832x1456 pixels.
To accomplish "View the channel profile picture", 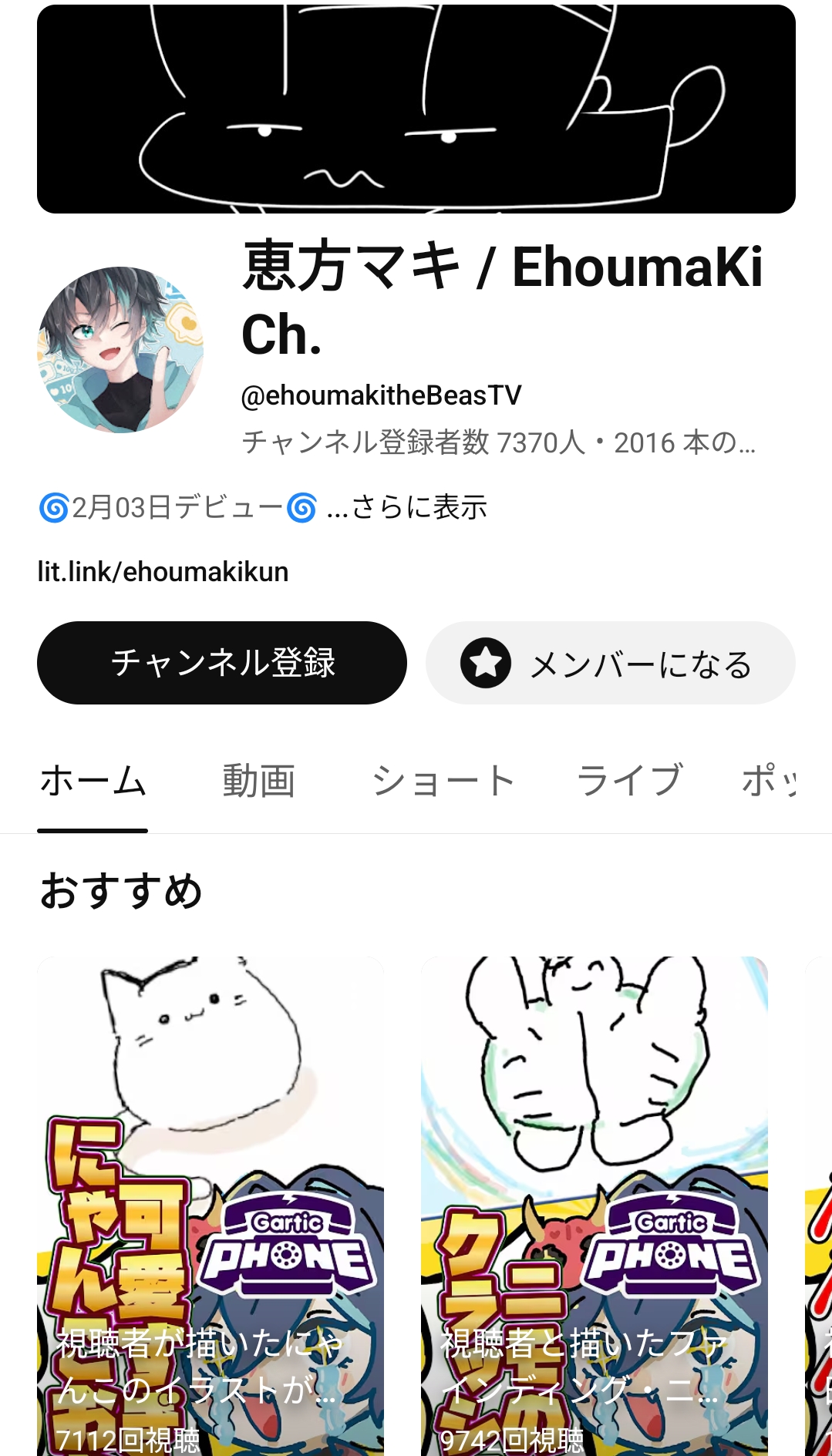I will point(120,350).
